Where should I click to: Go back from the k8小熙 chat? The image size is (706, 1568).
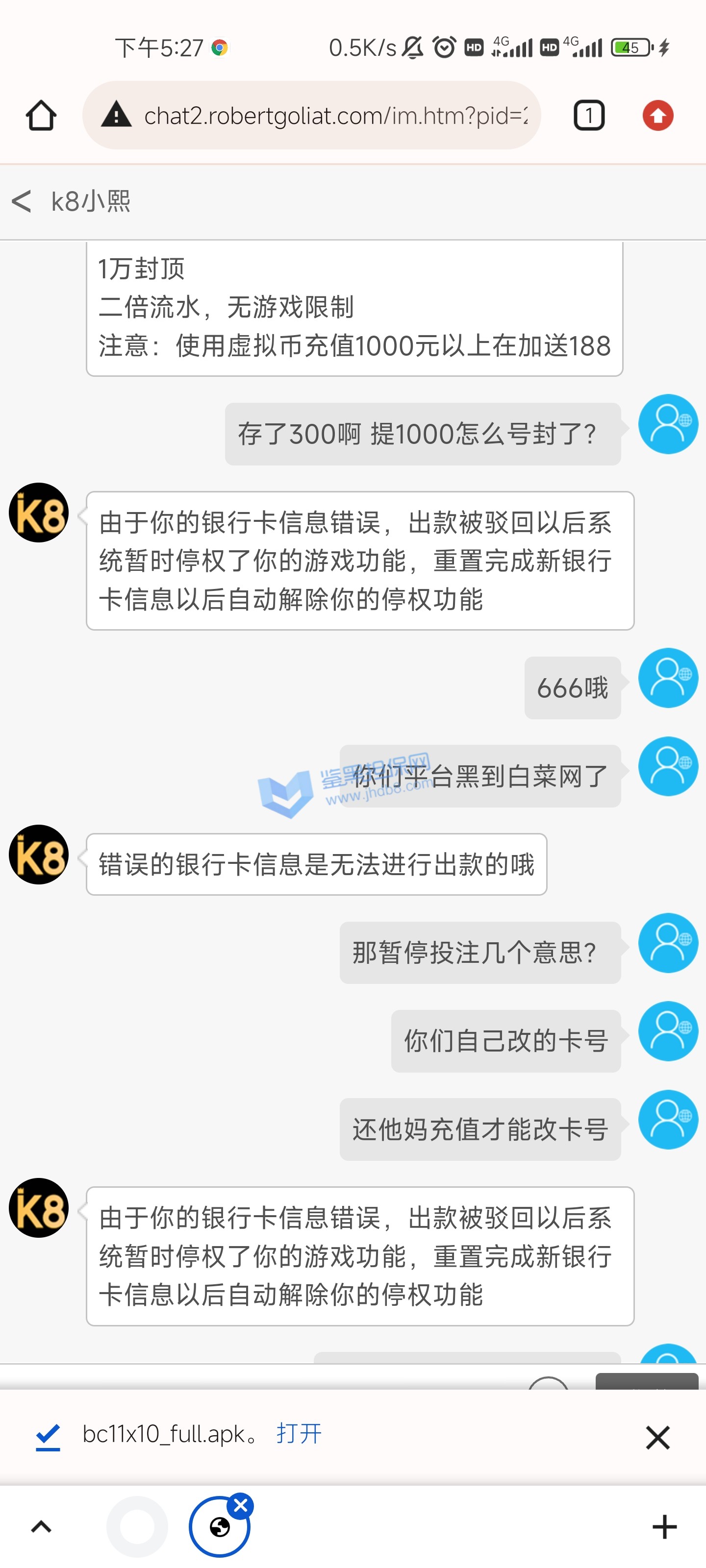click(22, 201)
